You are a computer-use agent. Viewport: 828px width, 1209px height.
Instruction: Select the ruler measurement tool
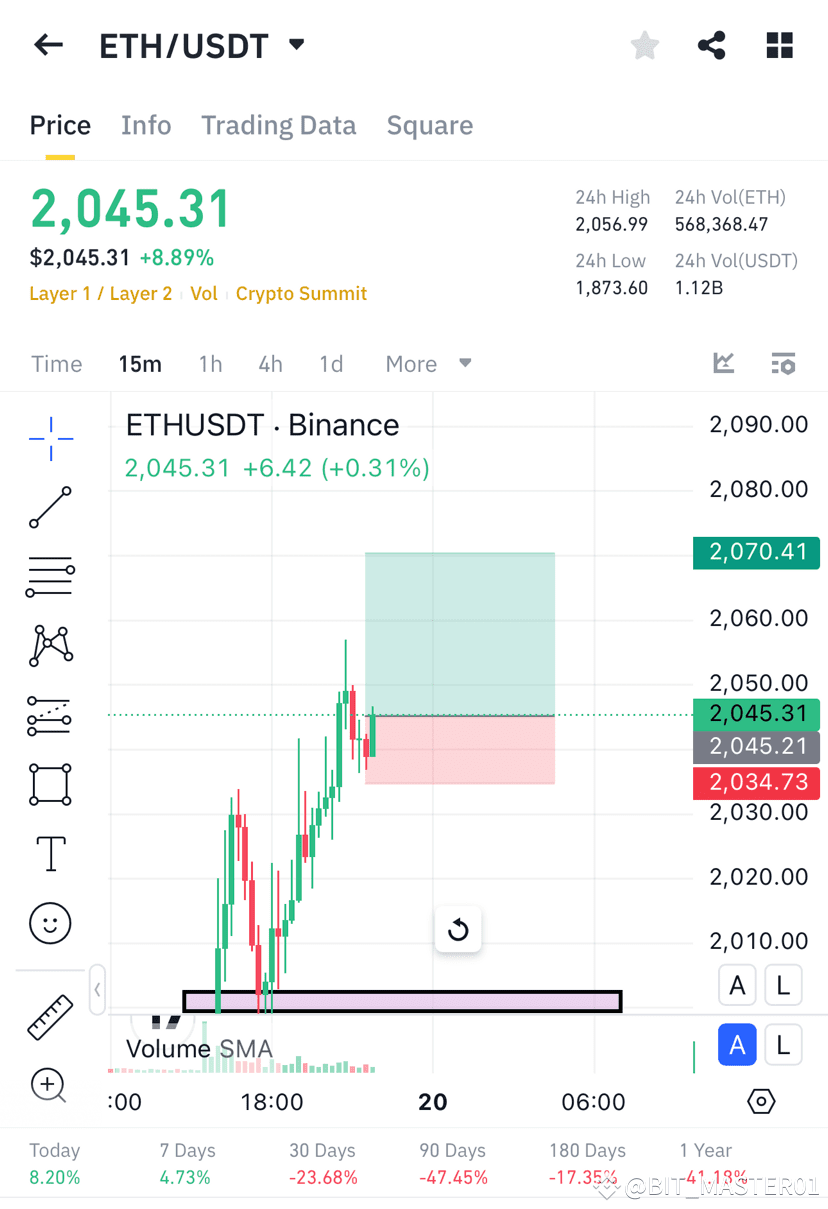(50, 1016)
